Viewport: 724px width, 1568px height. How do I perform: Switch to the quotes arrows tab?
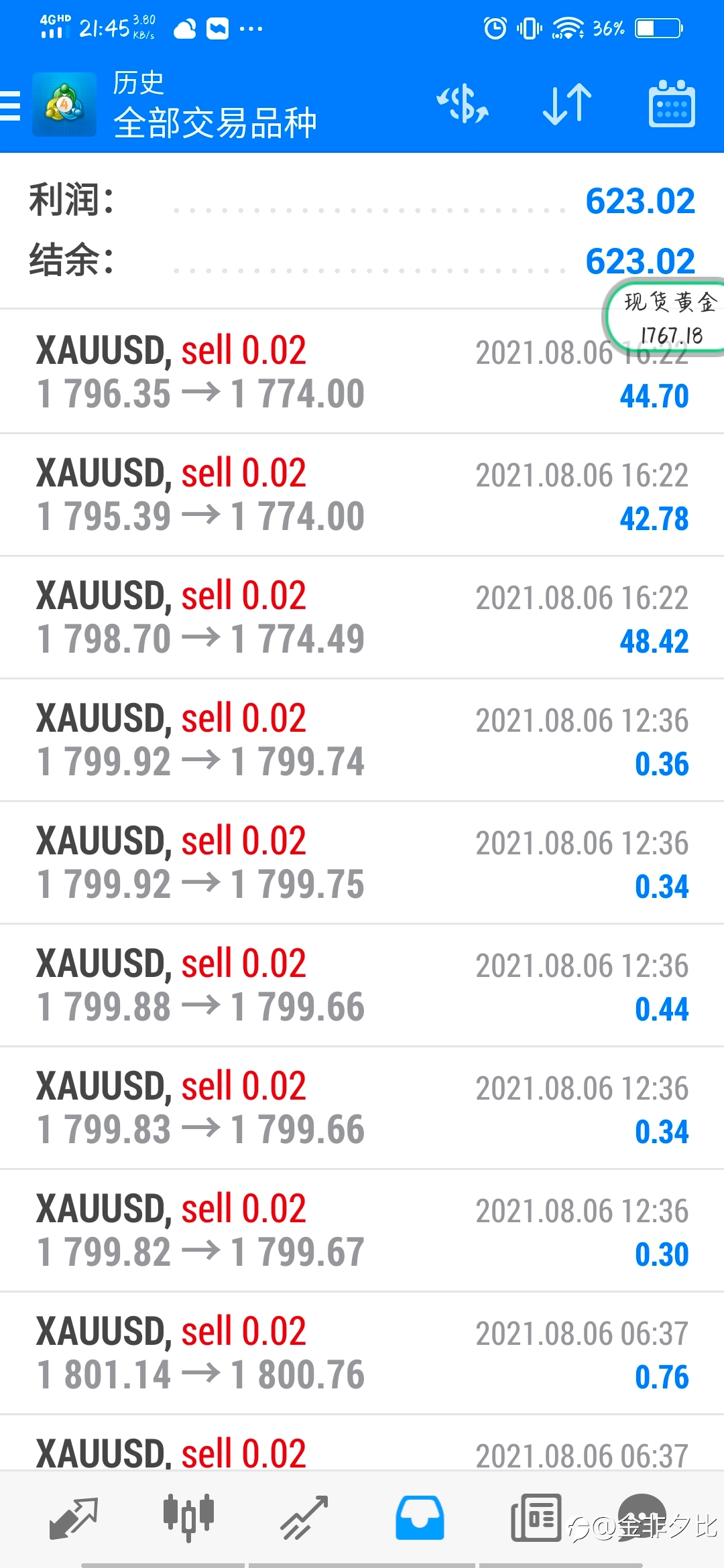click(x=74, y=1518)
